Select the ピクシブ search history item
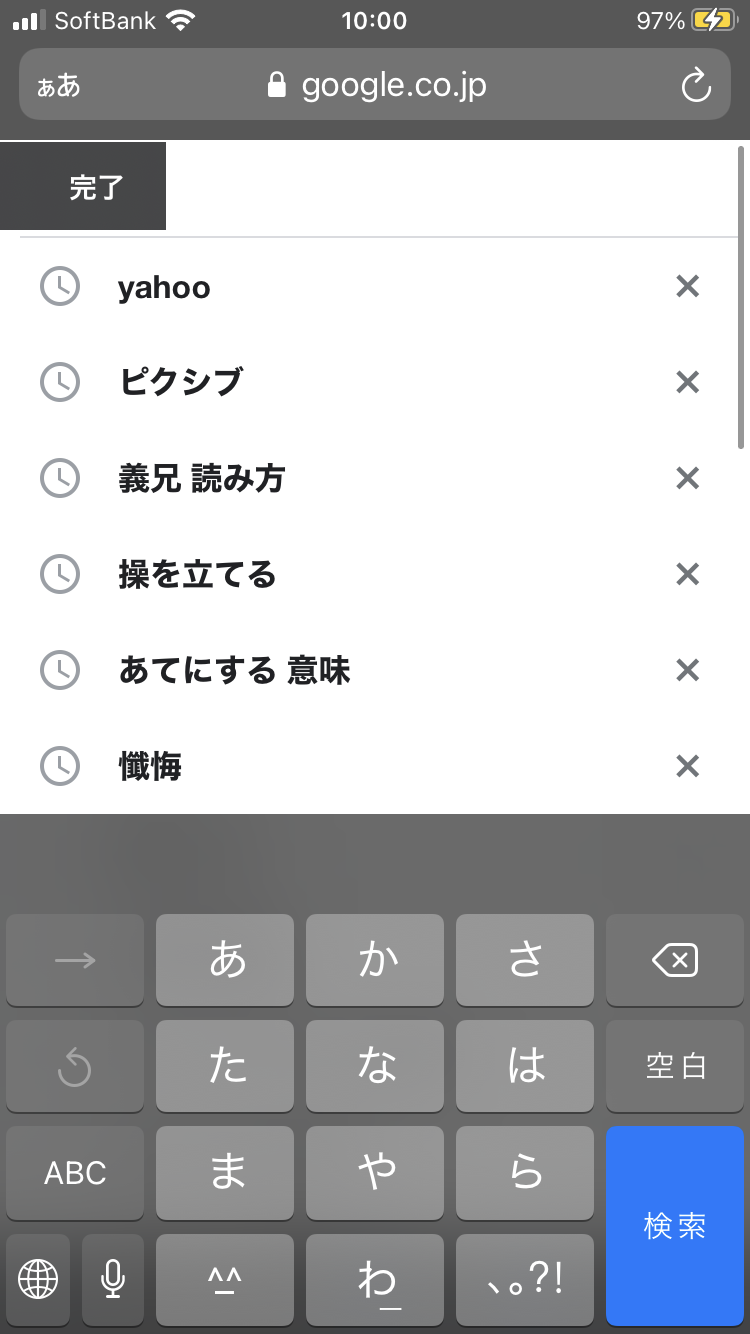The height and width of the screenshot is (1334, 750). click(180, 383)
